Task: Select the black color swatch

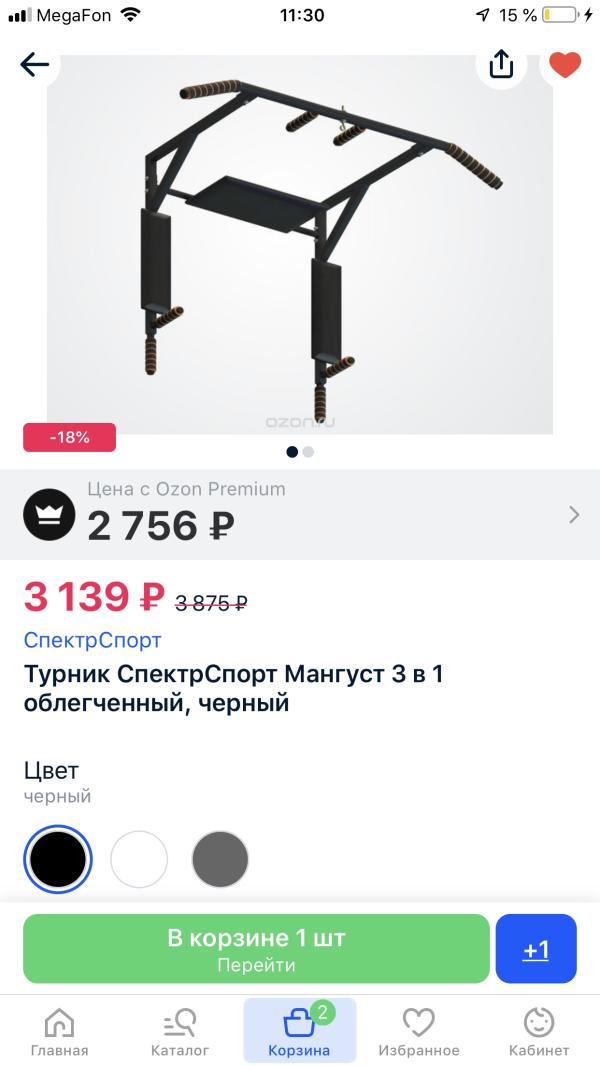Action: tap(59, 859)
